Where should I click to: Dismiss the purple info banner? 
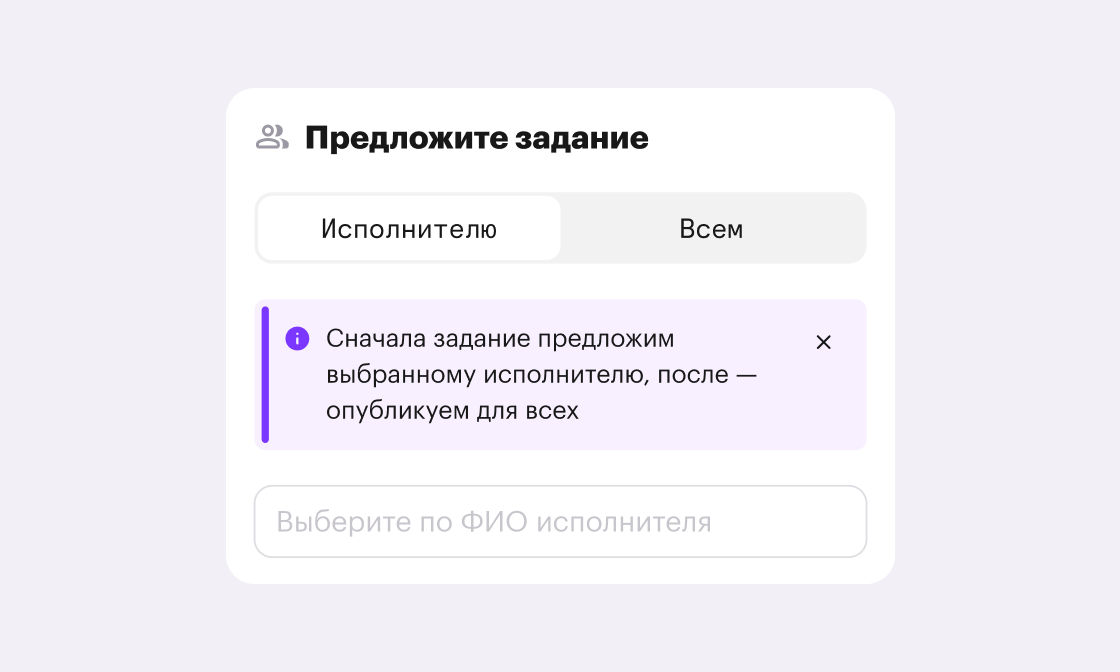[823, 342]
